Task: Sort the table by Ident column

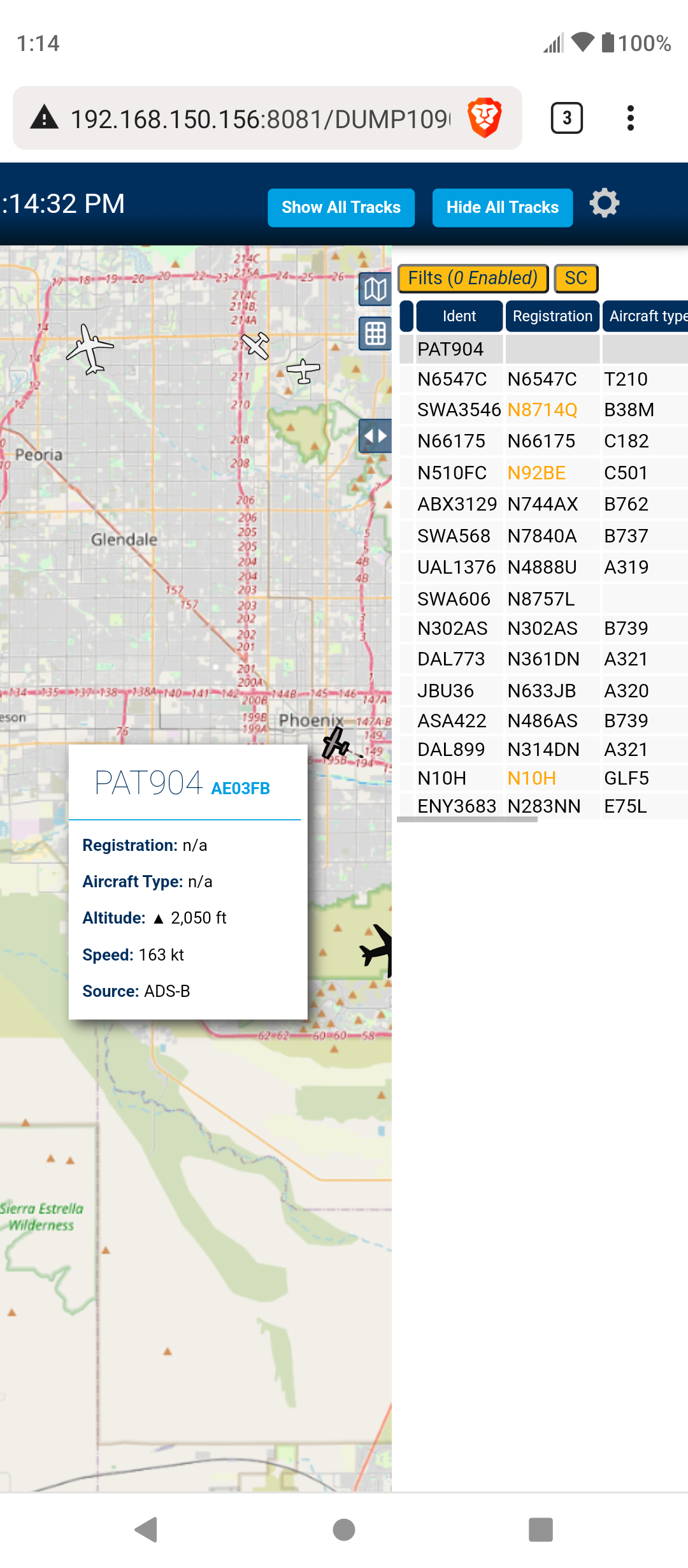Action: (x=459, y=316)
